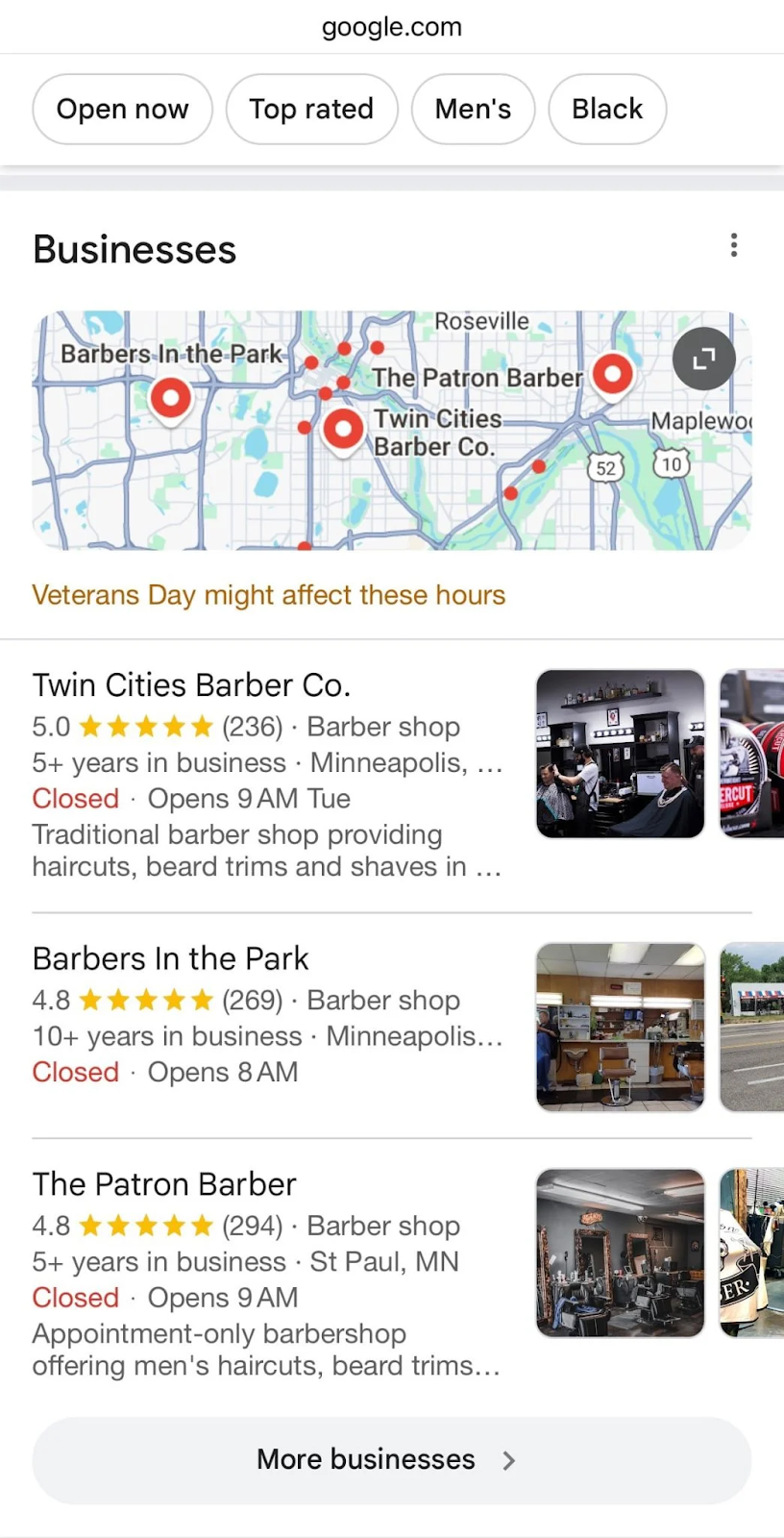Select the Twin Cities Barber Co. listing

(x=191, y=684)
